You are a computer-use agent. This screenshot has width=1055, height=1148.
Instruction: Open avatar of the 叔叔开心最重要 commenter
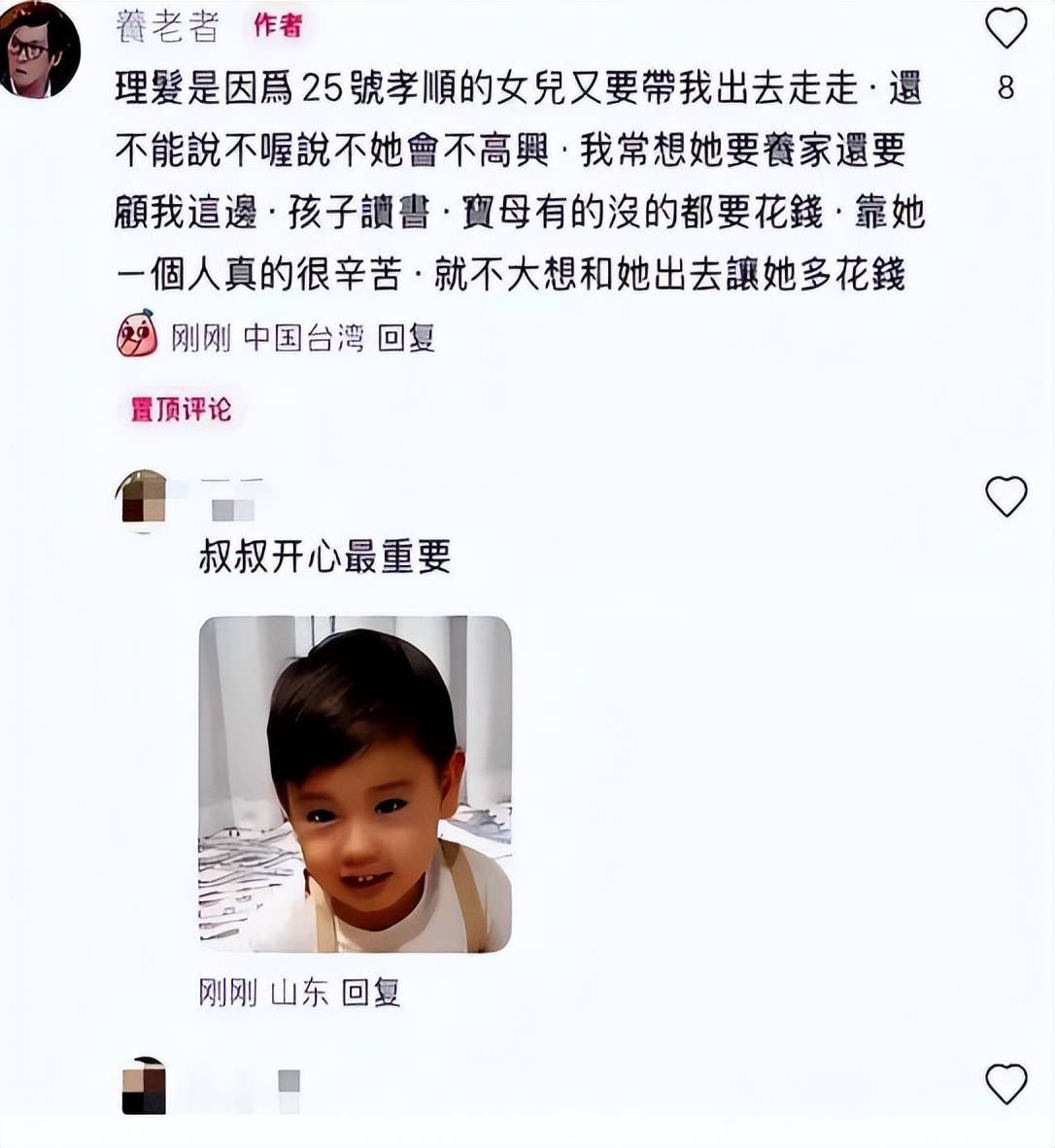click(x=144, y=499)
